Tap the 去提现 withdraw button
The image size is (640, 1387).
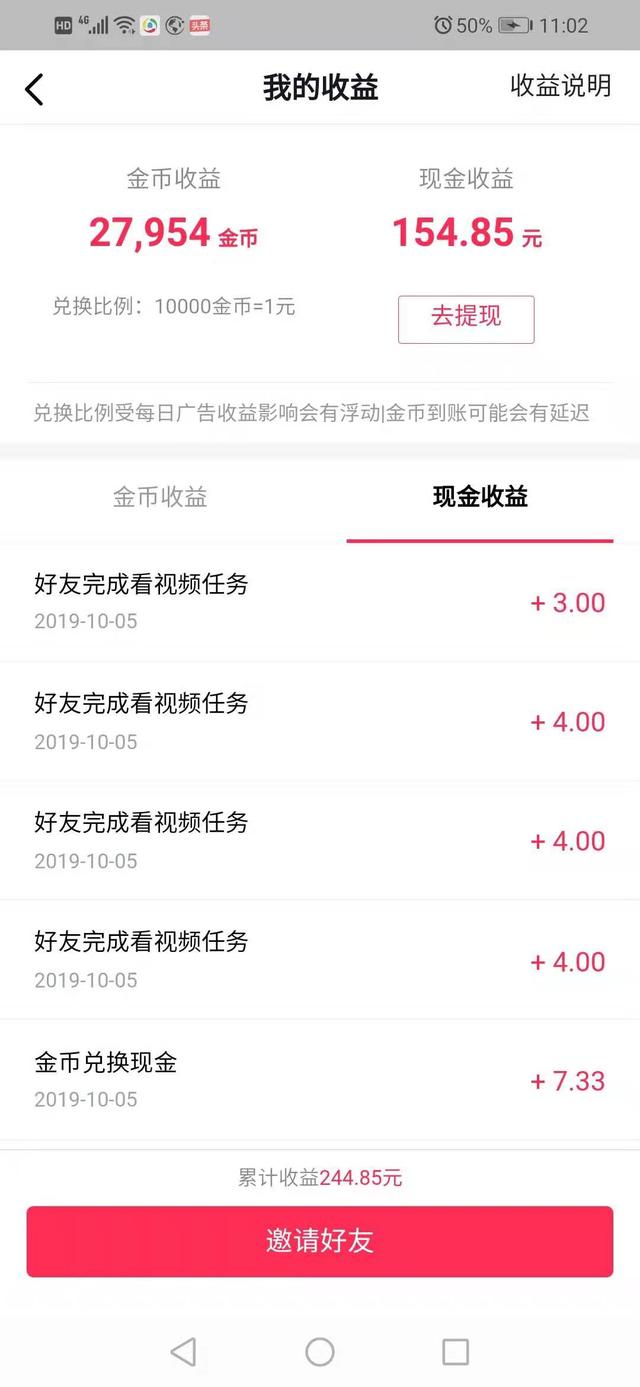click(466, 319)
